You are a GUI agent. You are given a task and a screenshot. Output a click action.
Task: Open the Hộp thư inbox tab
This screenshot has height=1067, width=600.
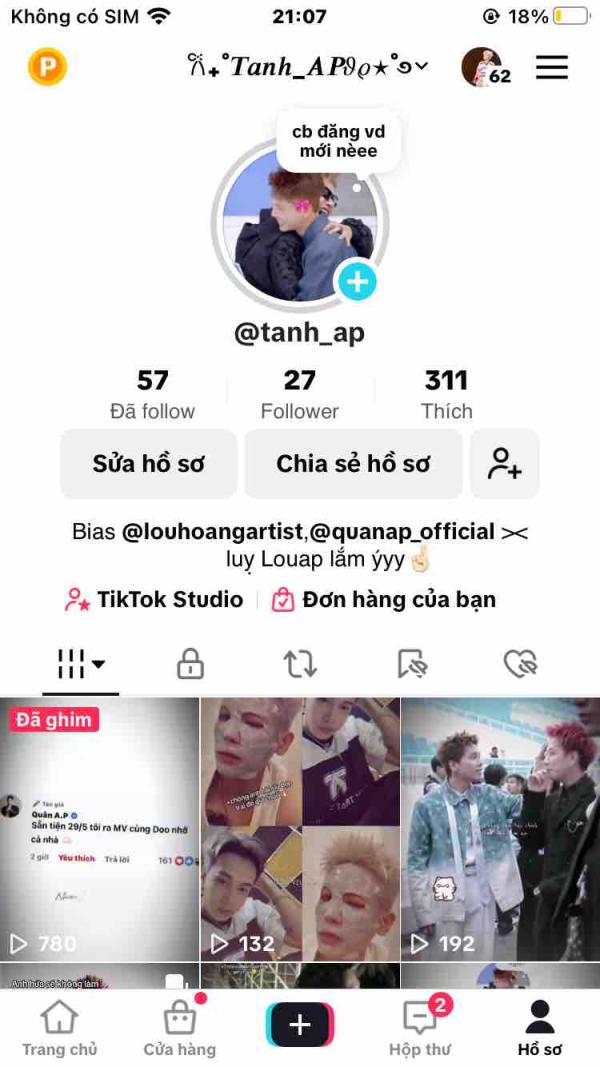point(420,1029)
